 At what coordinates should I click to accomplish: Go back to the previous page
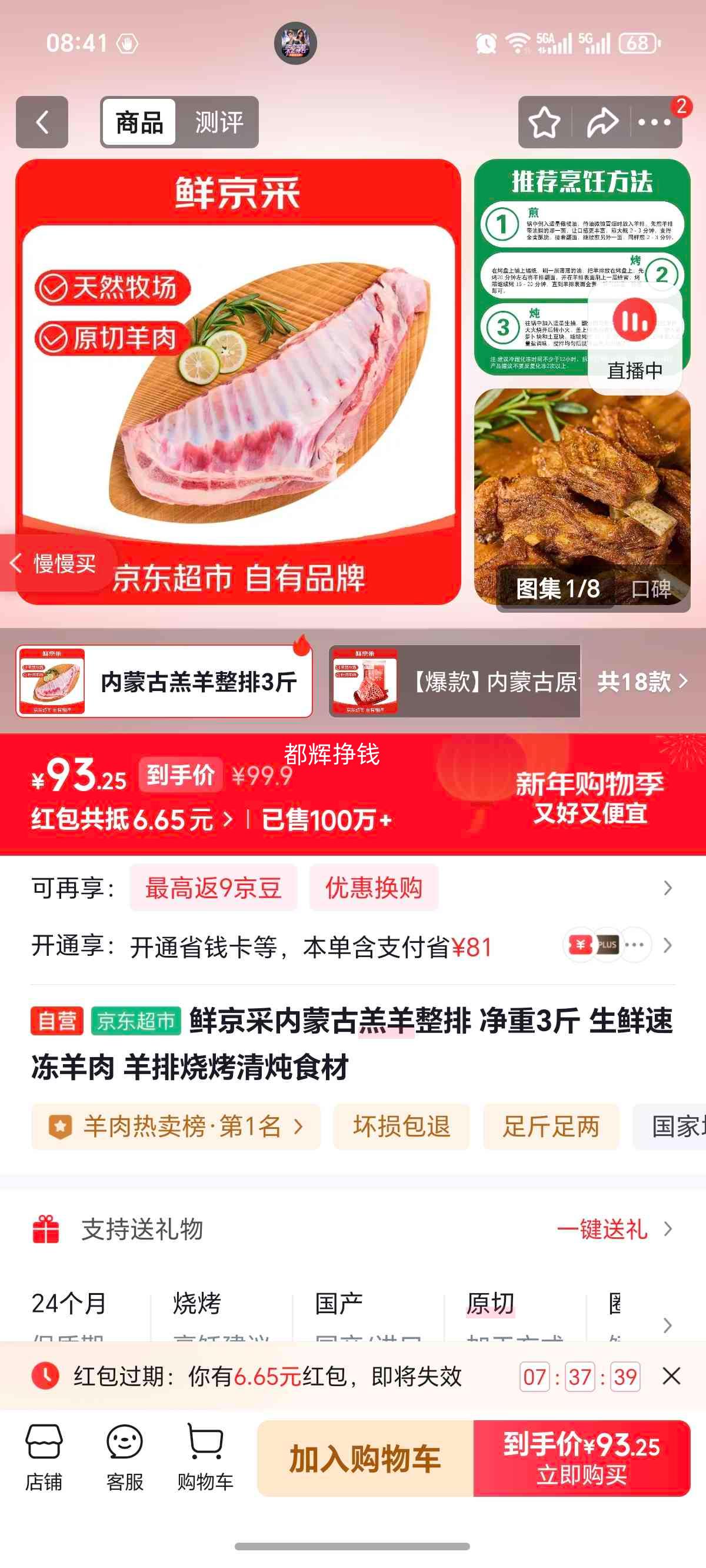(42, 122)
